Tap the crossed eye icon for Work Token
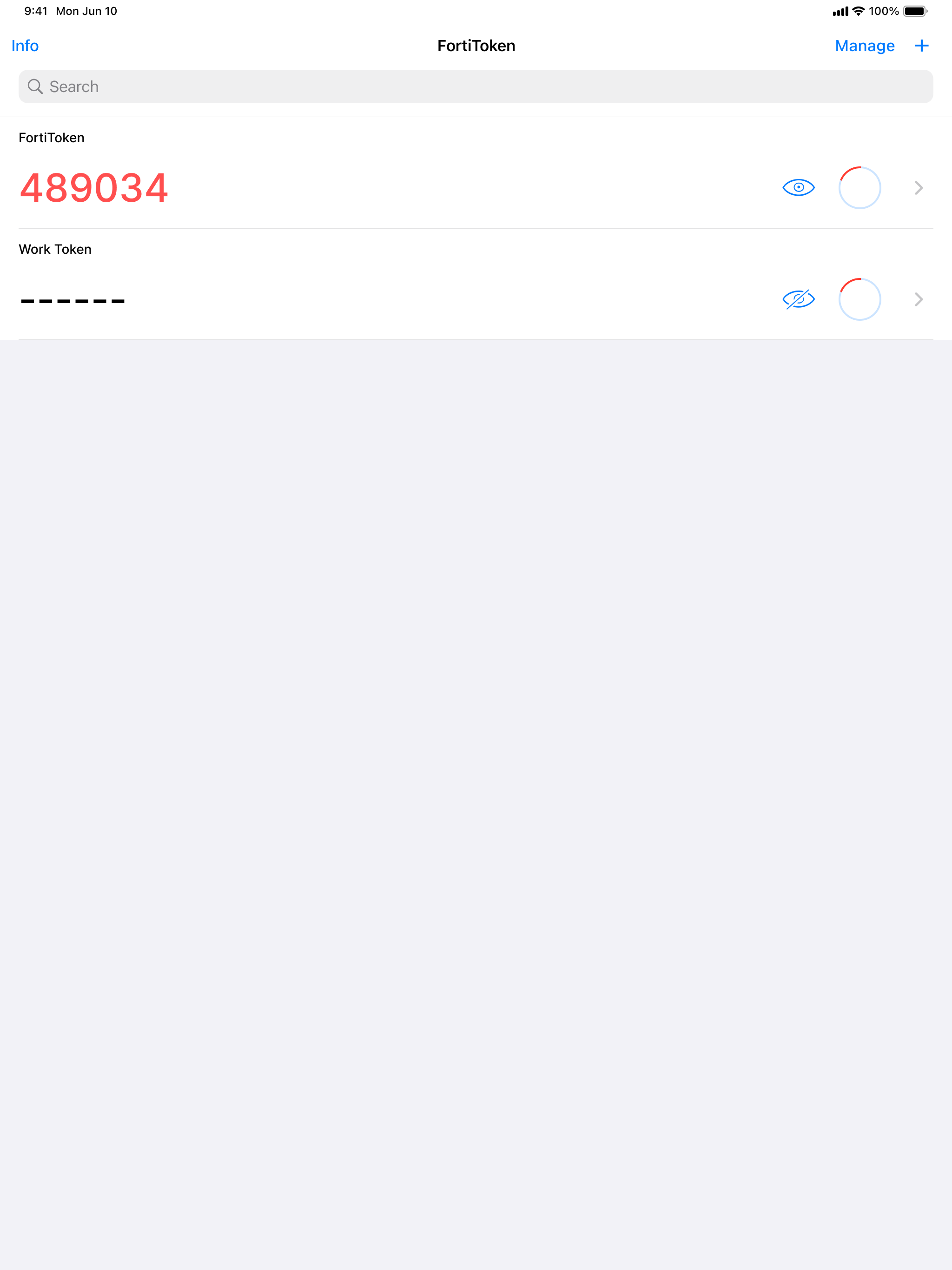 tap(798, 299)
